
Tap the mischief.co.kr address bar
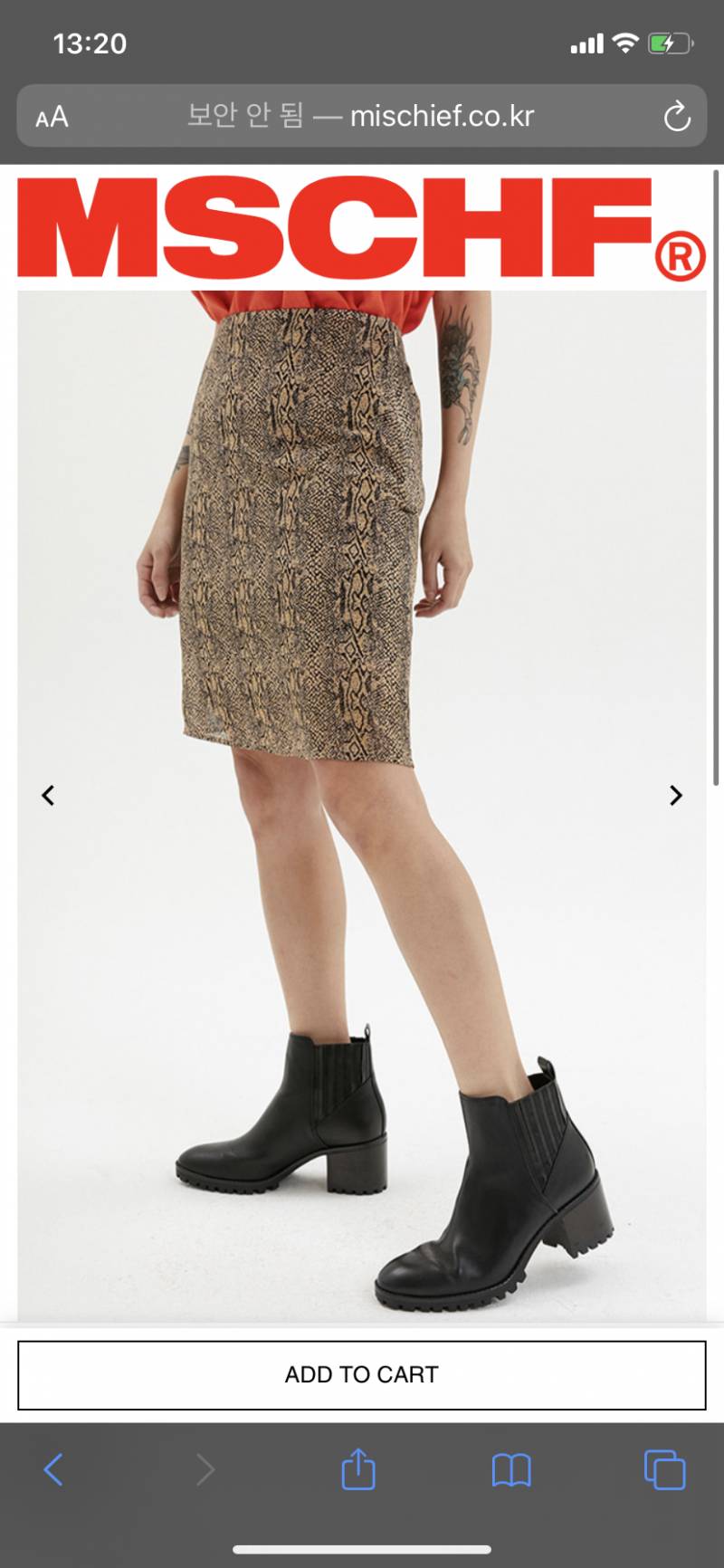pos(362,116)
